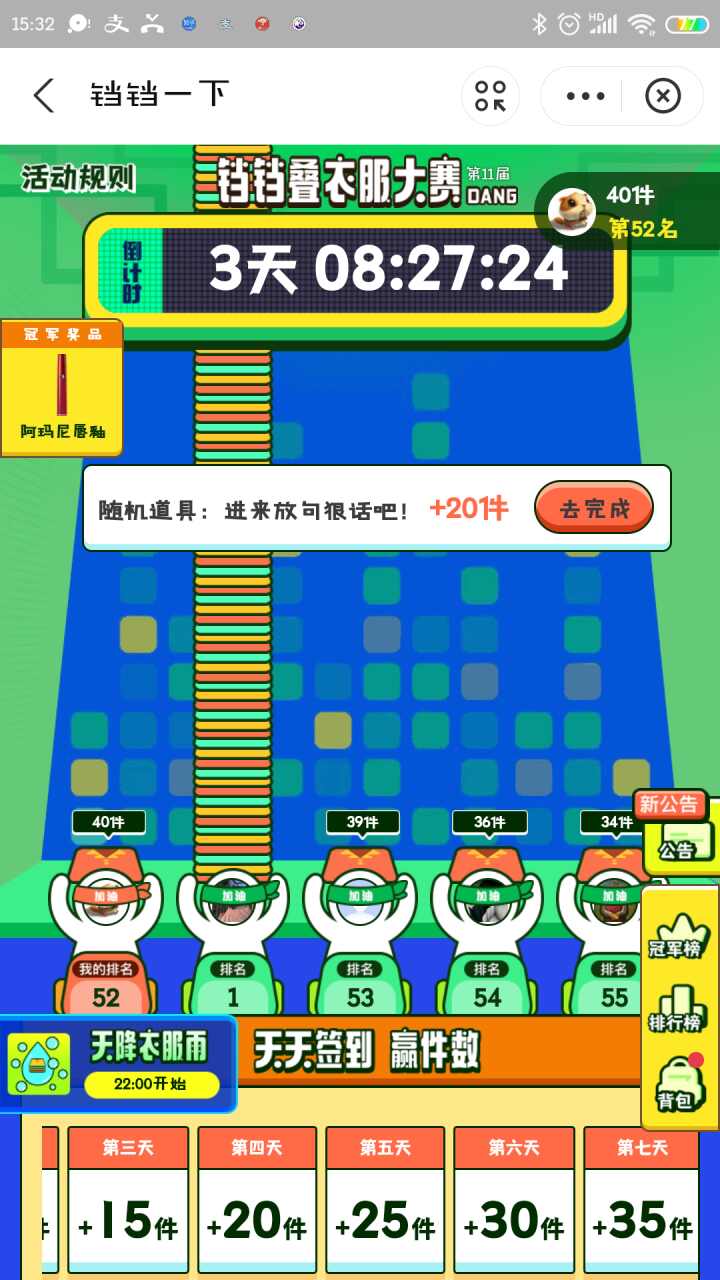Open the three-dot more menu
Viewport: 720px width, 1280px height.
(585, 96)
